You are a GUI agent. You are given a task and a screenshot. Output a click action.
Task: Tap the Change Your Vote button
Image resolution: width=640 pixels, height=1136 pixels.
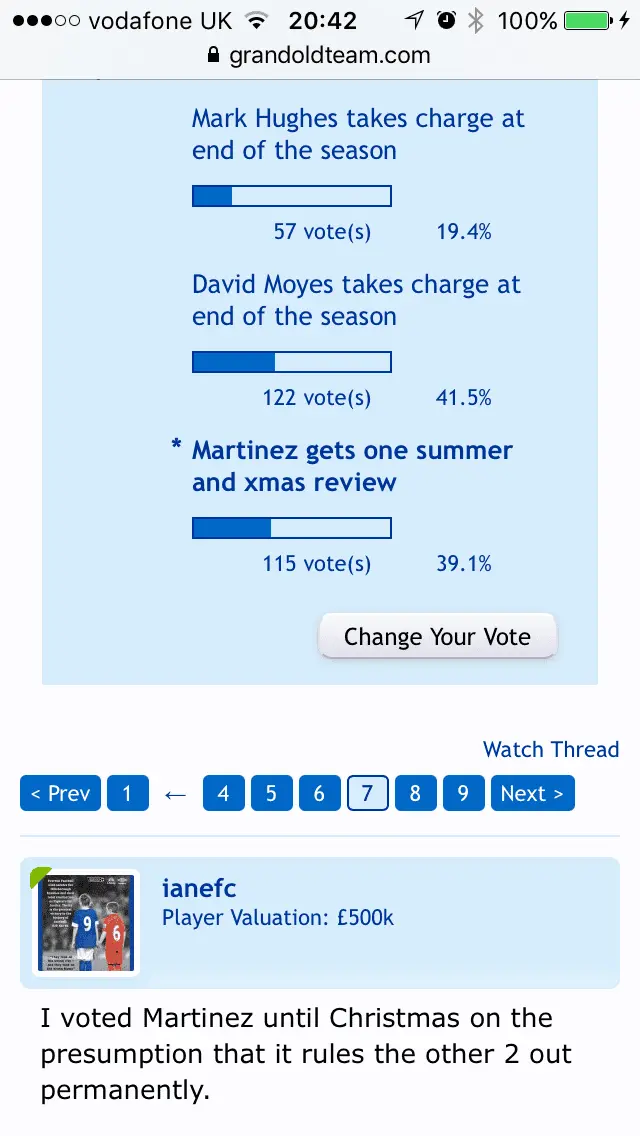point(437,637)
